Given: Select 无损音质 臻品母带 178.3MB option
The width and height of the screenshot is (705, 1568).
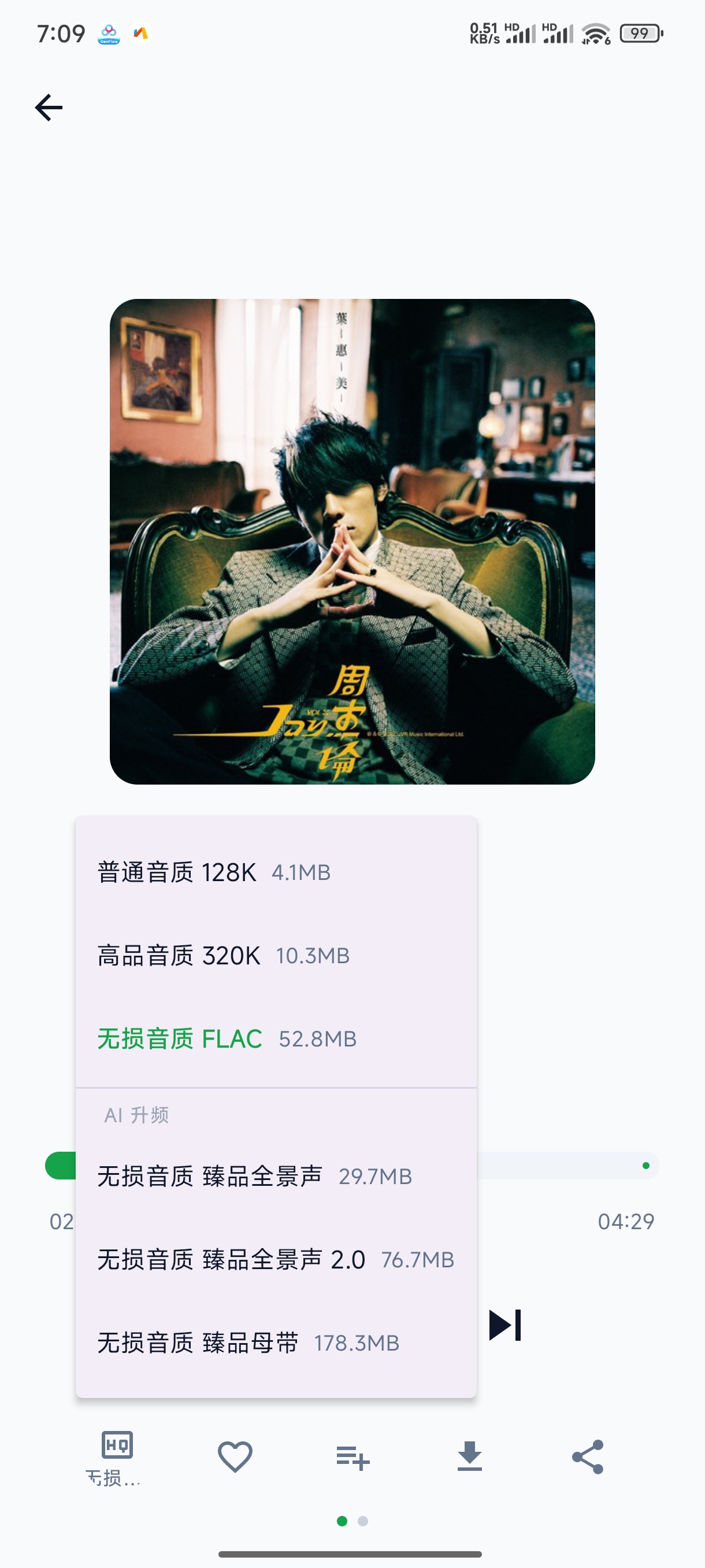Looking at the screenshot, I should tap(247, 1342).
